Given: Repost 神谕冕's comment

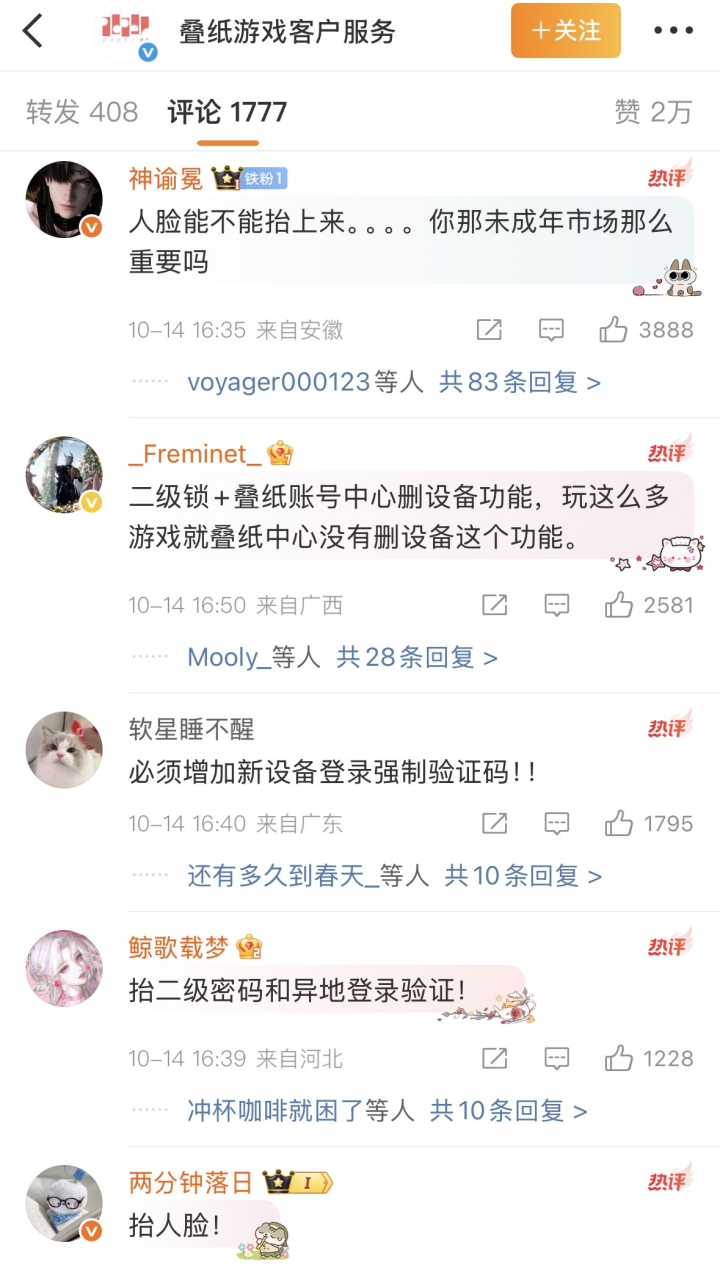Looking at the screenshot, I should pos(489,330).
